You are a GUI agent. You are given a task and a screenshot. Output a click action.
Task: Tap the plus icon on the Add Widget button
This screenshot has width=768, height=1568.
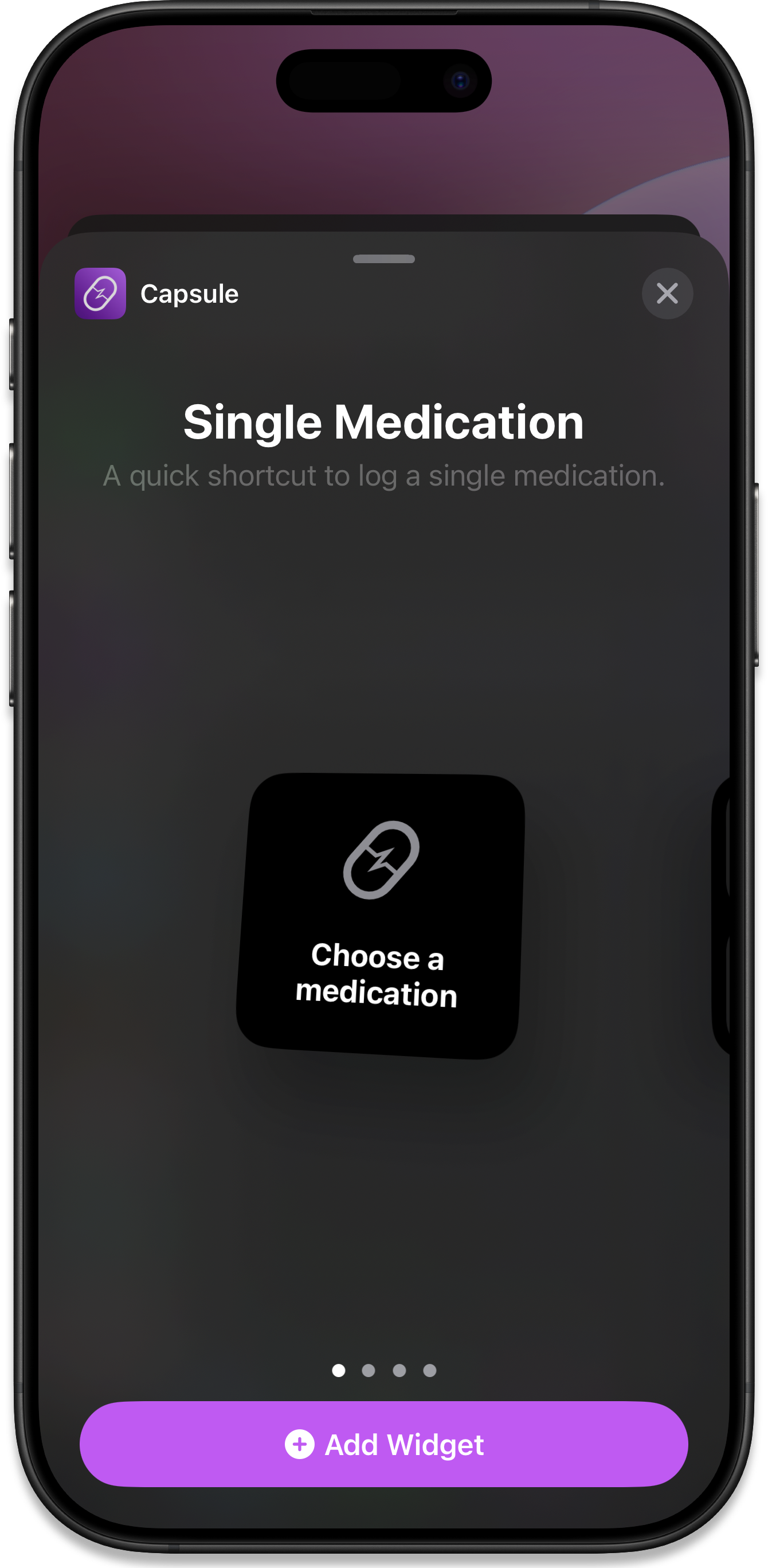(x=300, y=1444)
